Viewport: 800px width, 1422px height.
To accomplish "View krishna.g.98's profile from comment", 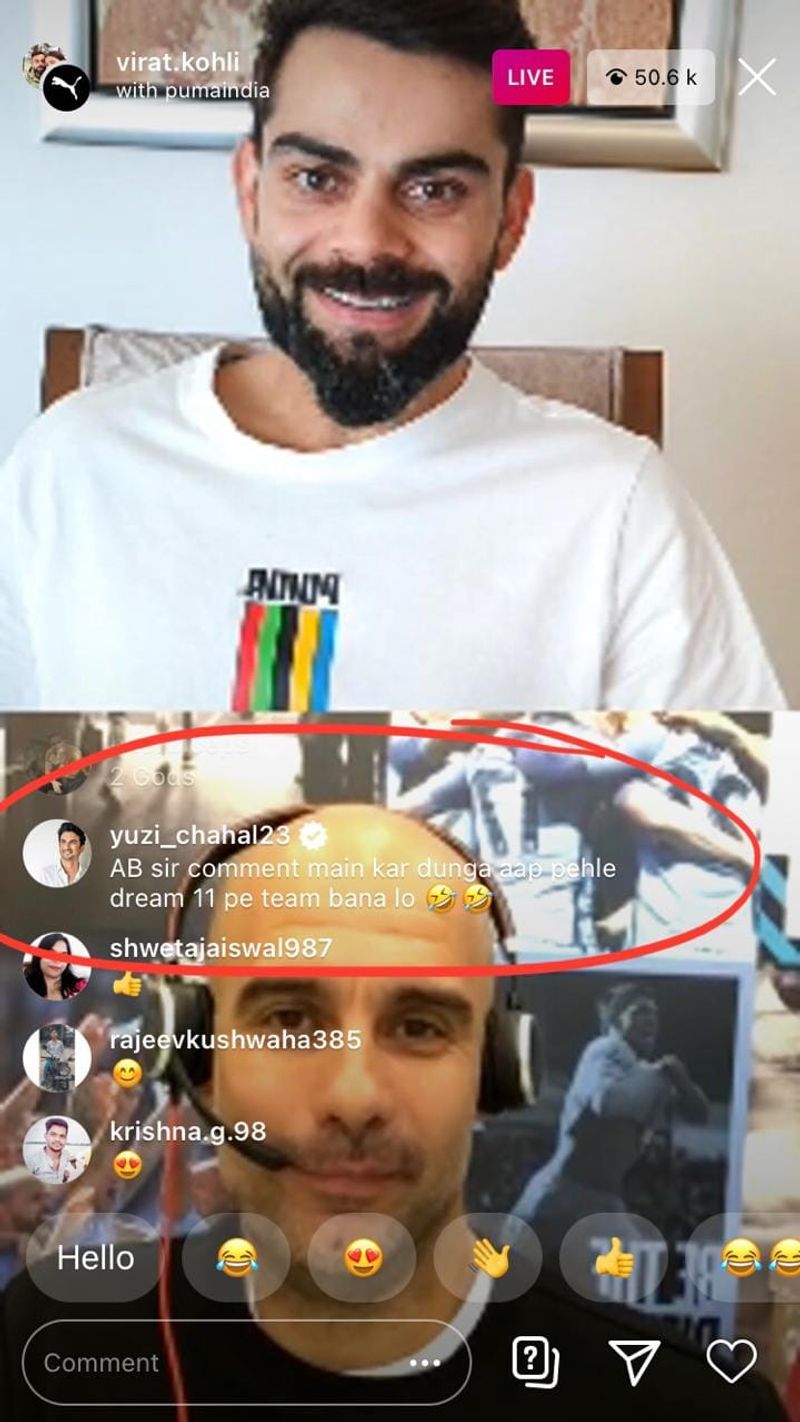I will click(x=187, y=1131).
